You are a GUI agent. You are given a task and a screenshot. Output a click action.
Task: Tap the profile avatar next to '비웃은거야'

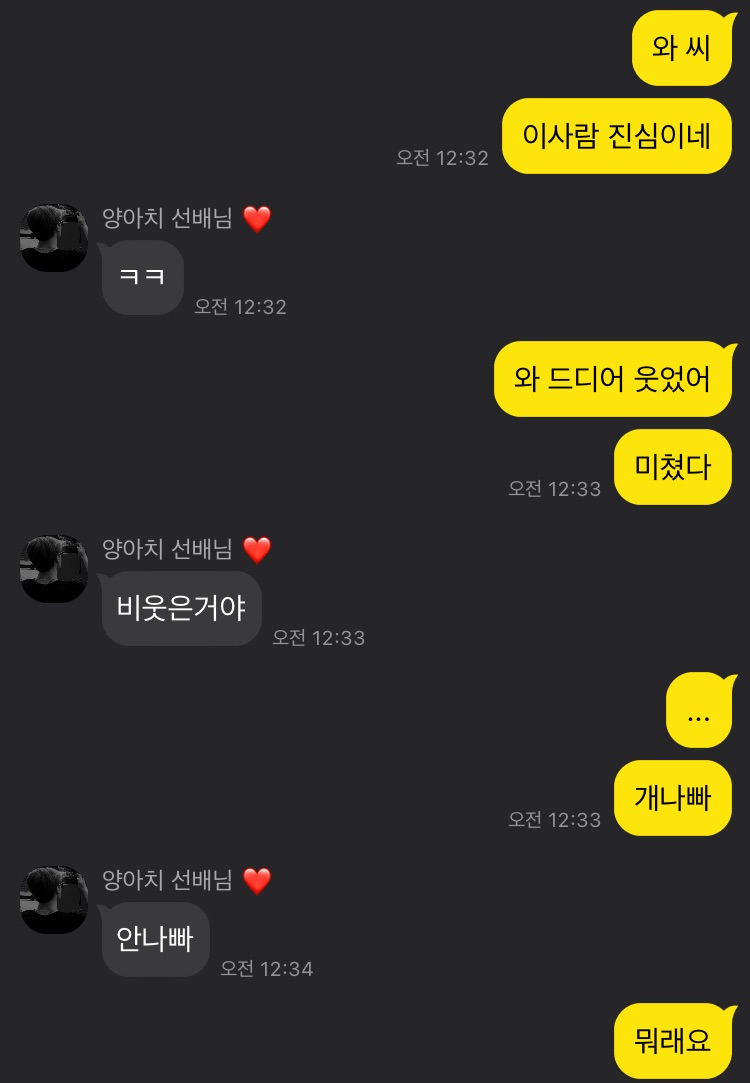pos(54,569)
